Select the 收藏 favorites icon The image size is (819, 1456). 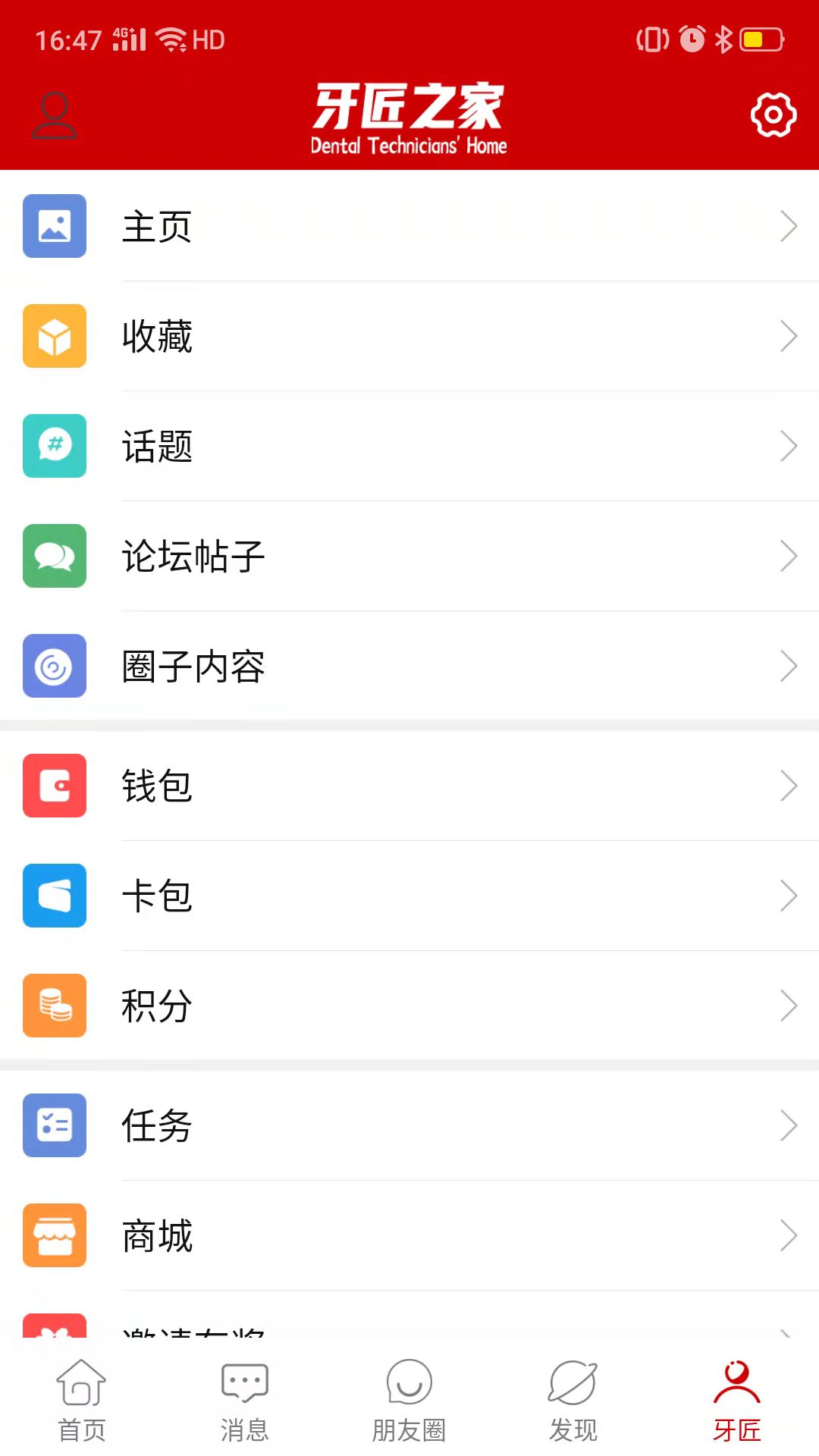(x=54, y=336)
